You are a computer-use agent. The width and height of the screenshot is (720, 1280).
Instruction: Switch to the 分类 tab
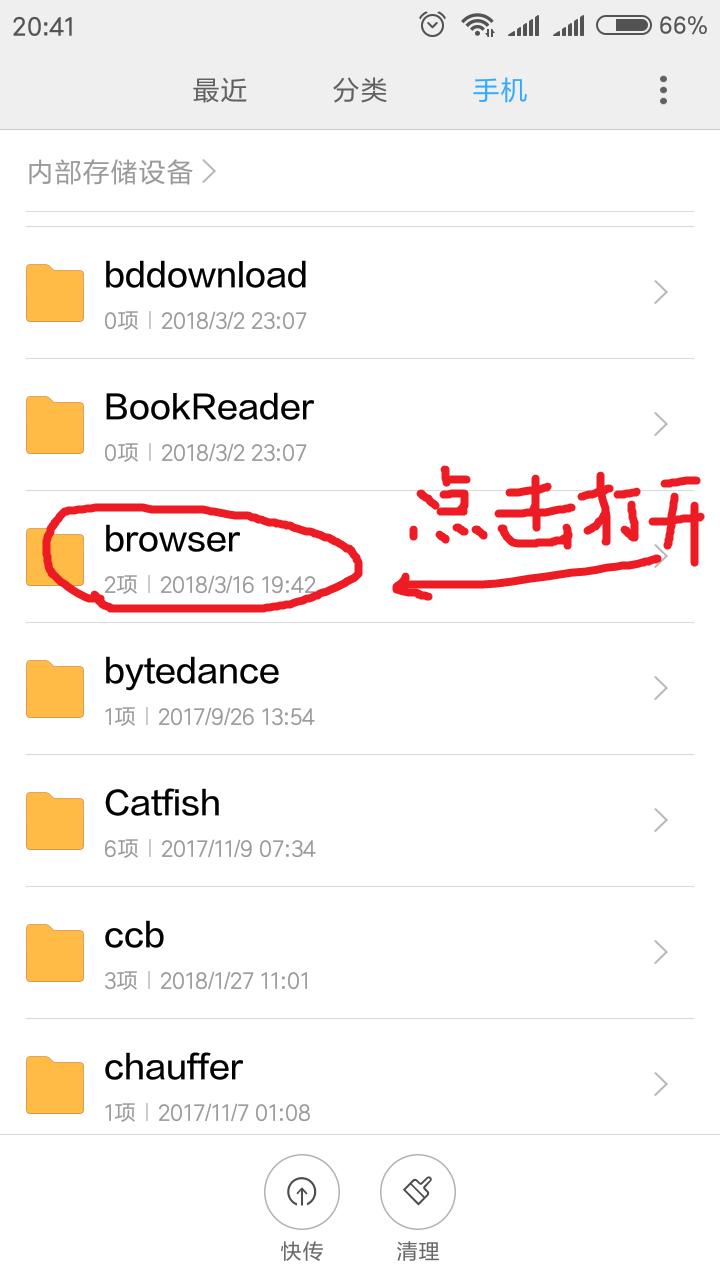[x=360, y=90]
